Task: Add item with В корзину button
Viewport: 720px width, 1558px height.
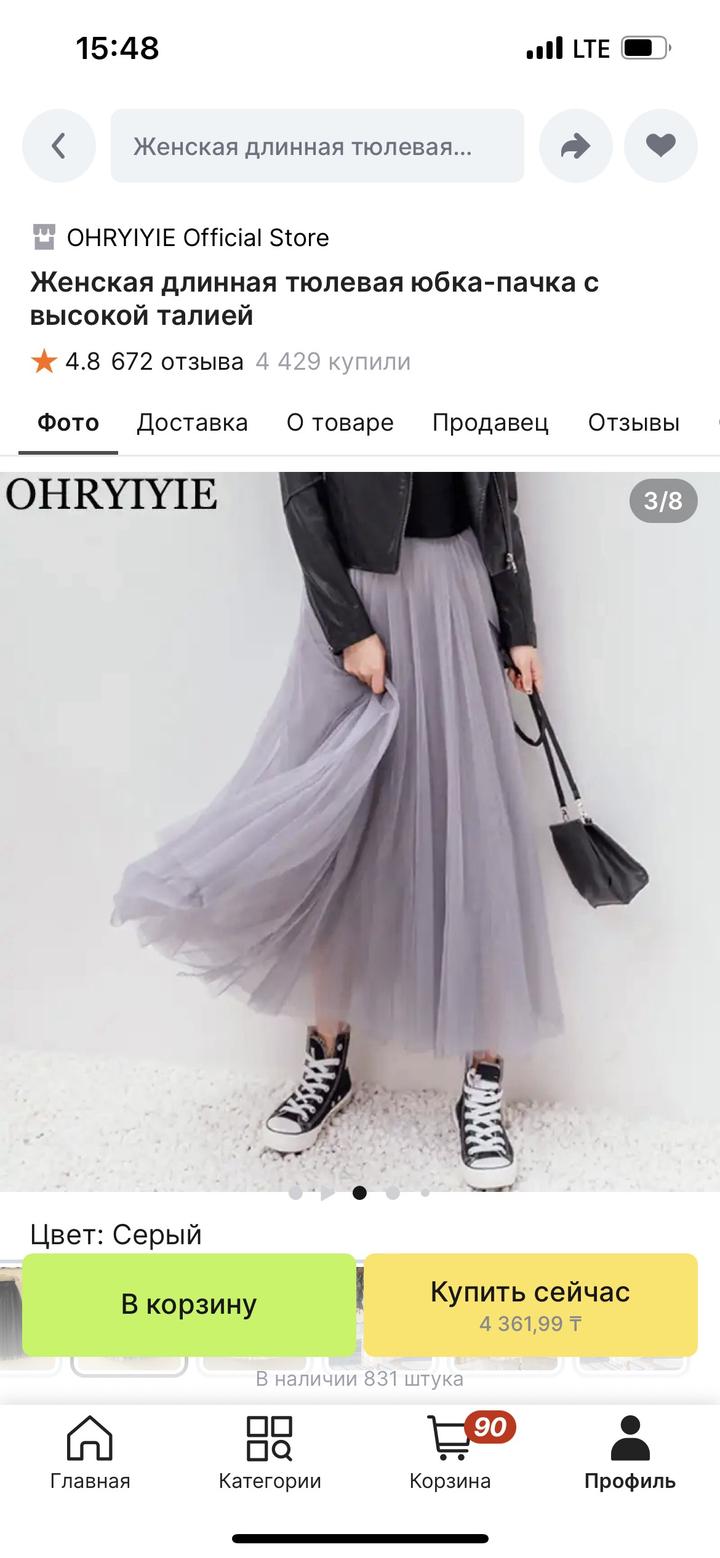Action: click(x=189, y=1304)
